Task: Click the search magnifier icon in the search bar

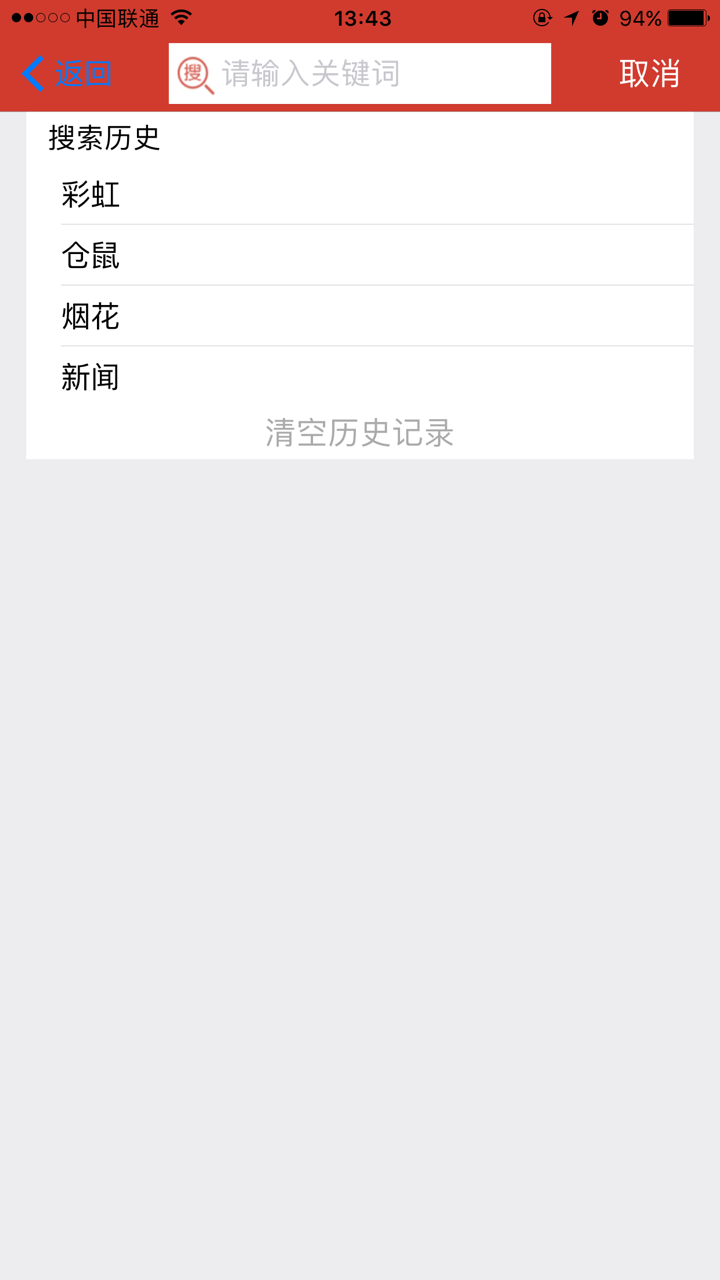Action: click(194, 74)
